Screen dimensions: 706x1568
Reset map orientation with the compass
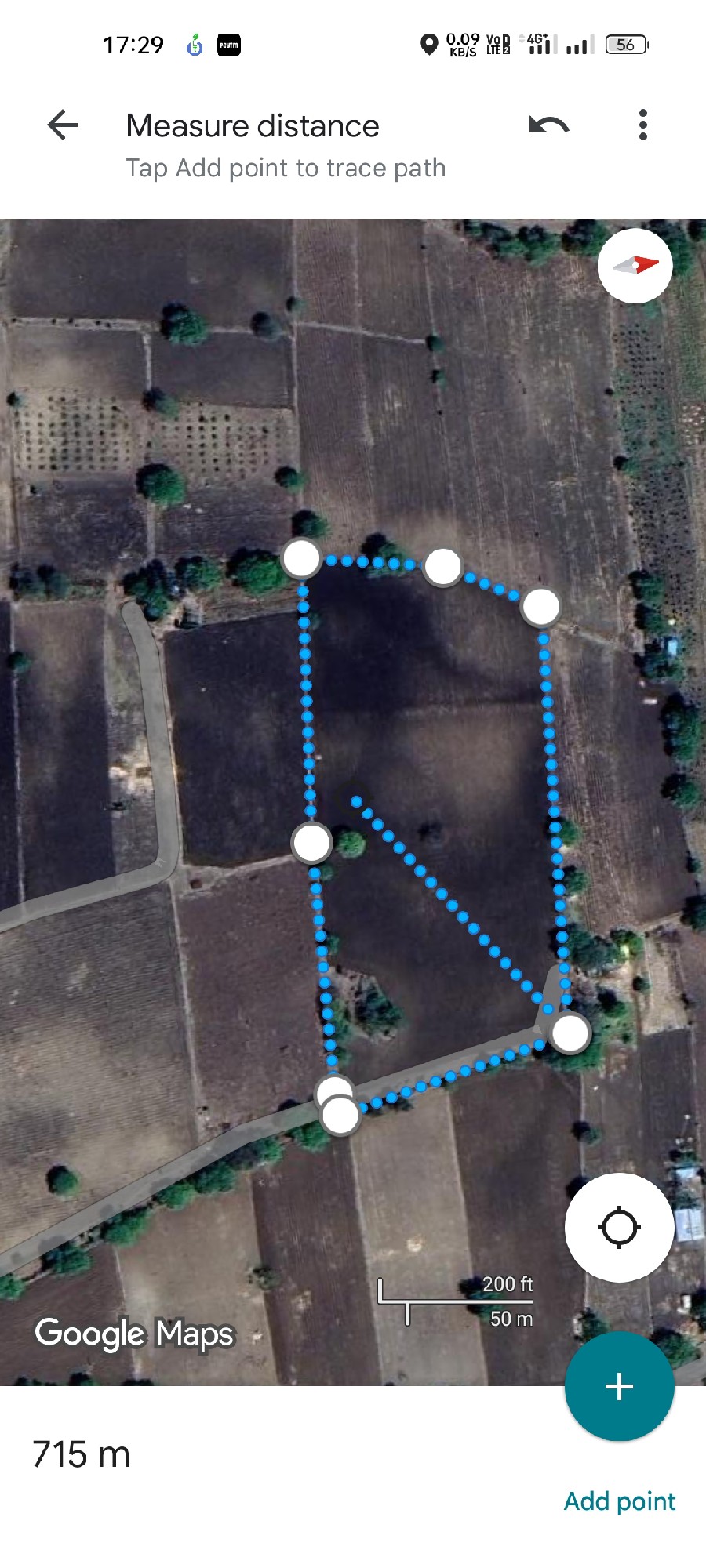(x=635, y=266)
